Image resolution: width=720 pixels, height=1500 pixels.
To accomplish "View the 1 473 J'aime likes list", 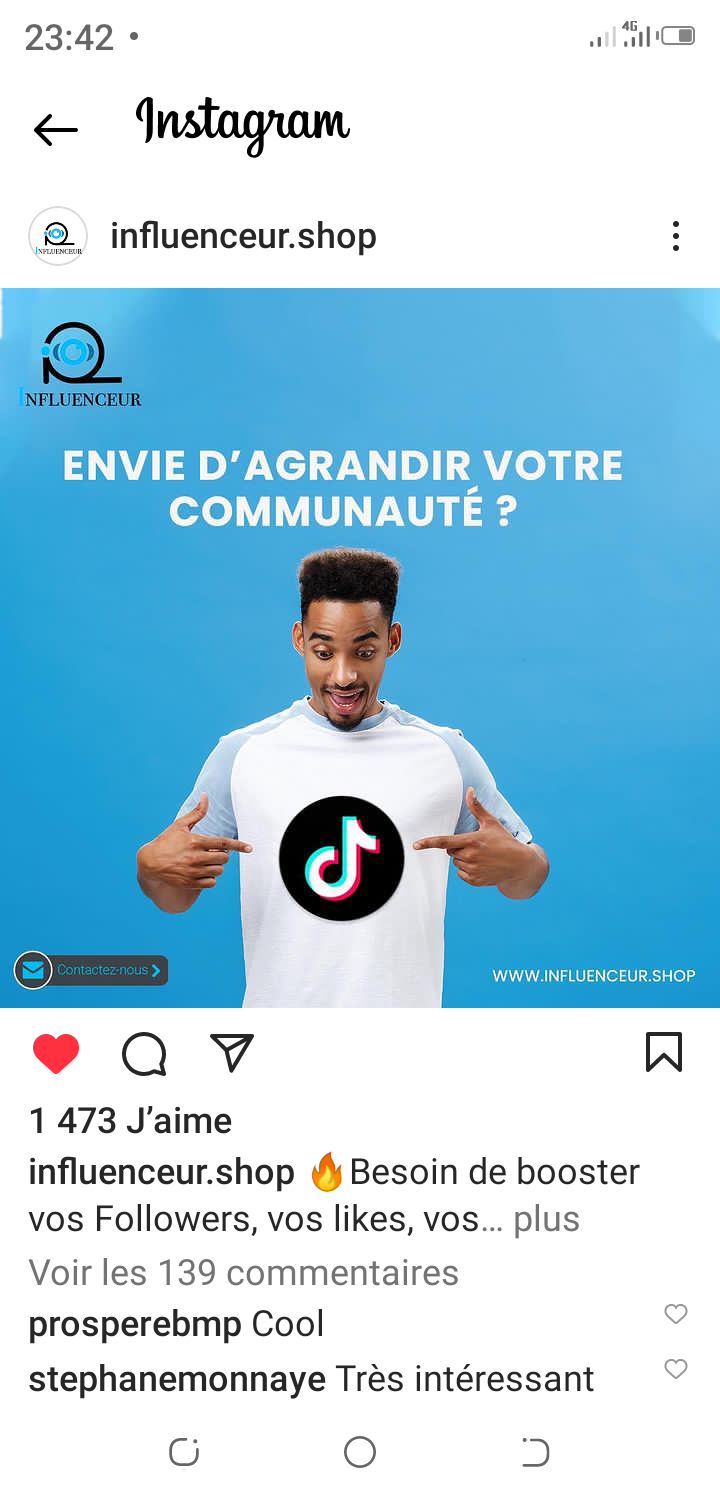I will [130, 1121].
